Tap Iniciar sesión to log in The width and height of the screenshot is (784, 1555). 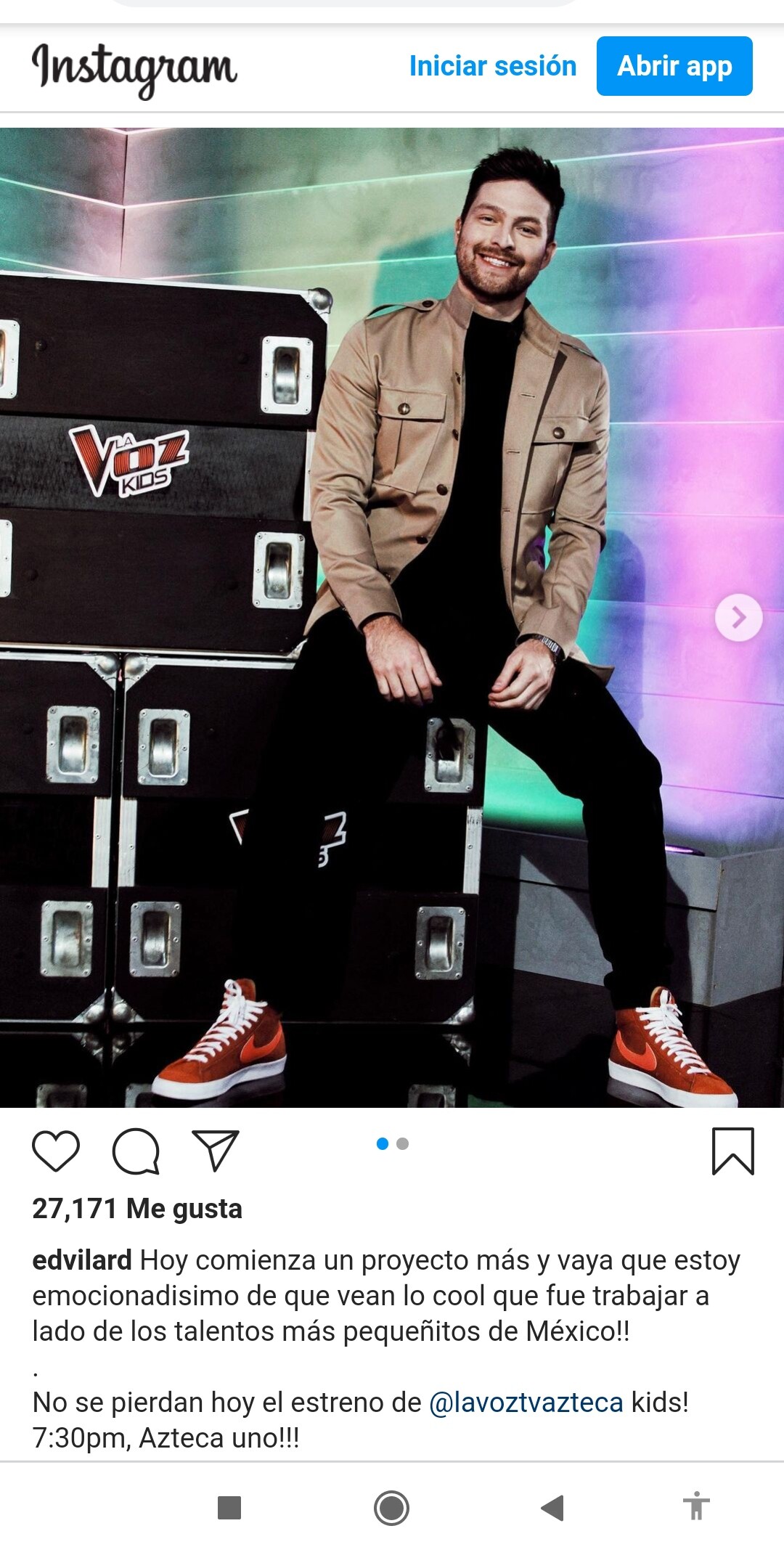pyautogui.click(x=492, y=66)
